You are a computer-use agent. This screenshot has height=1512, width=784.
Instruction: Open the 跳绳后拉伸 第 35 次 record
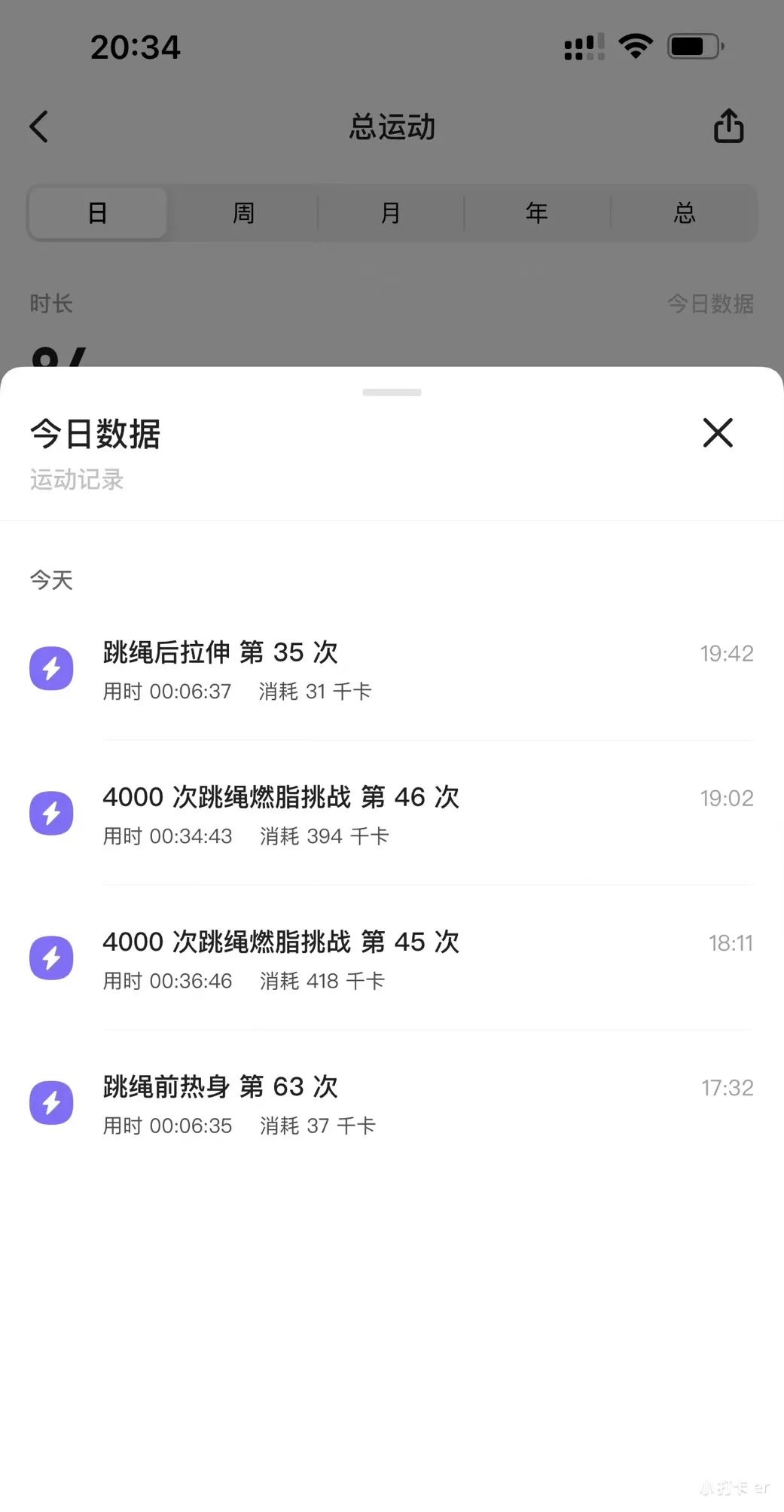point(391,669)
